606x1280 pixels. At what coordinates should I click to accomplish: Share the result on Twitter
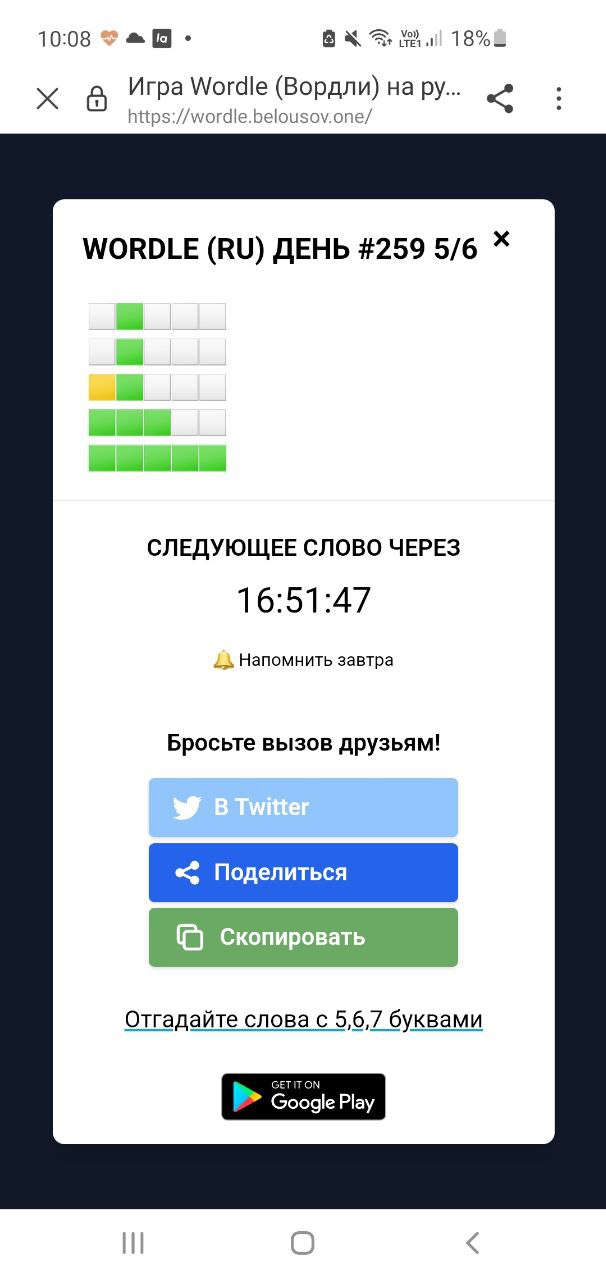[303, 807]
